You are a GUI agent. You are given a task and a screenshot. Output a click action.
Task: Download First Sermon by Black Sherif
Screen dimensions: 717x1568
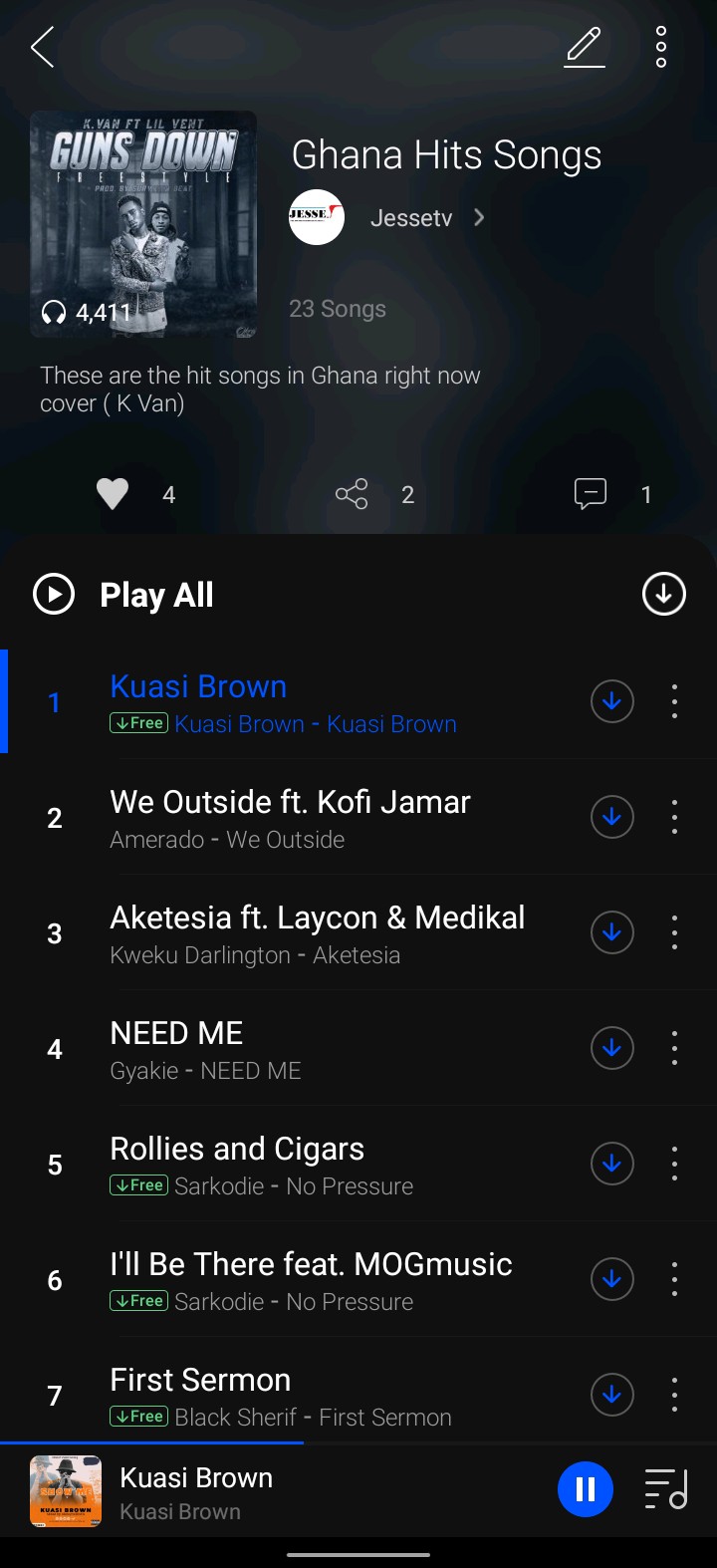tap(611, 1395)
